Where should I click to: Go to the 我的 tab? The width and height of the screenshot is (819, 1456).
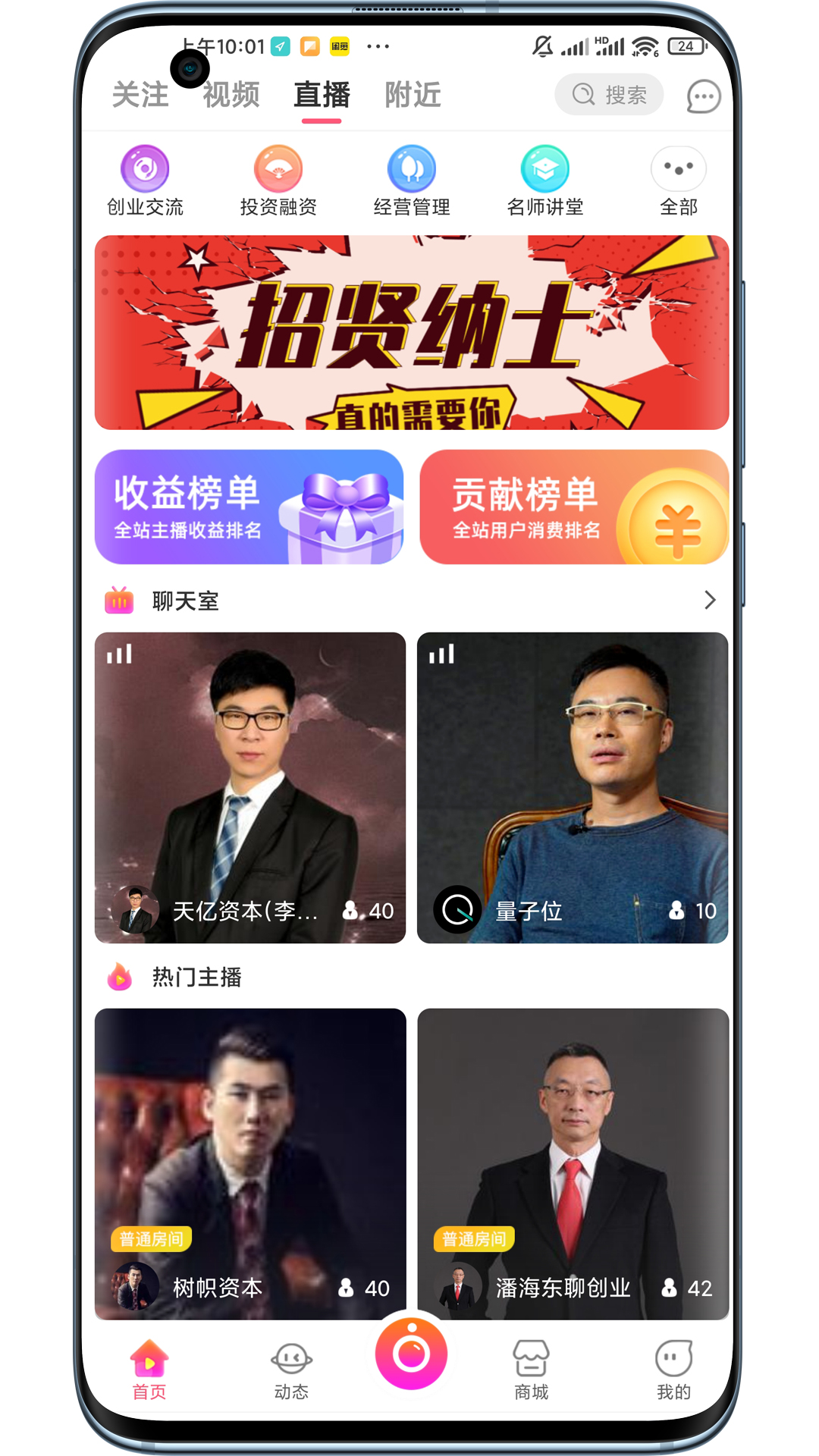click(x=673, y=1369)
